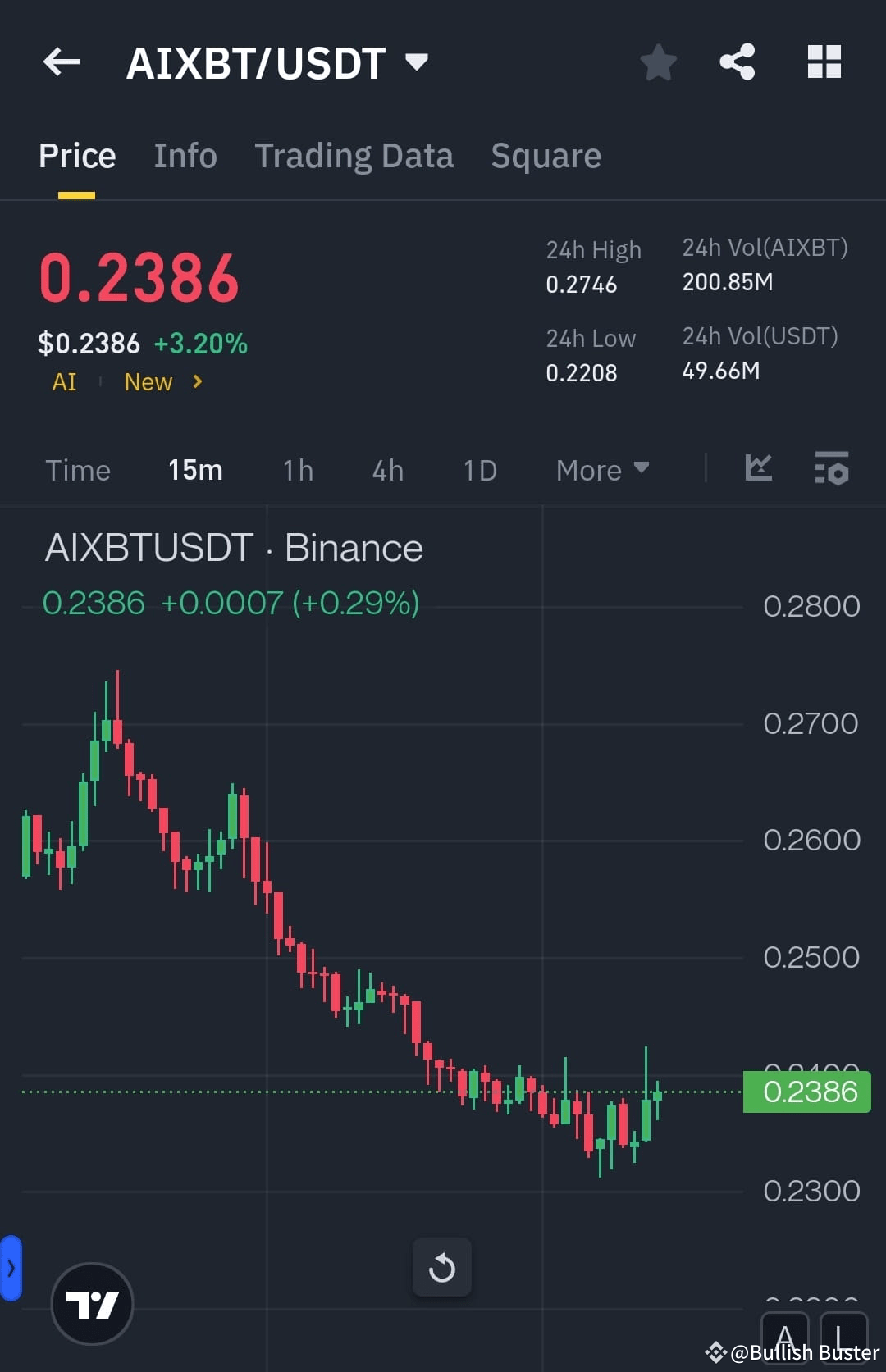This screenshot has height=1372, width=886.
Task: Open the New listing link
Action: pos(148,381)
